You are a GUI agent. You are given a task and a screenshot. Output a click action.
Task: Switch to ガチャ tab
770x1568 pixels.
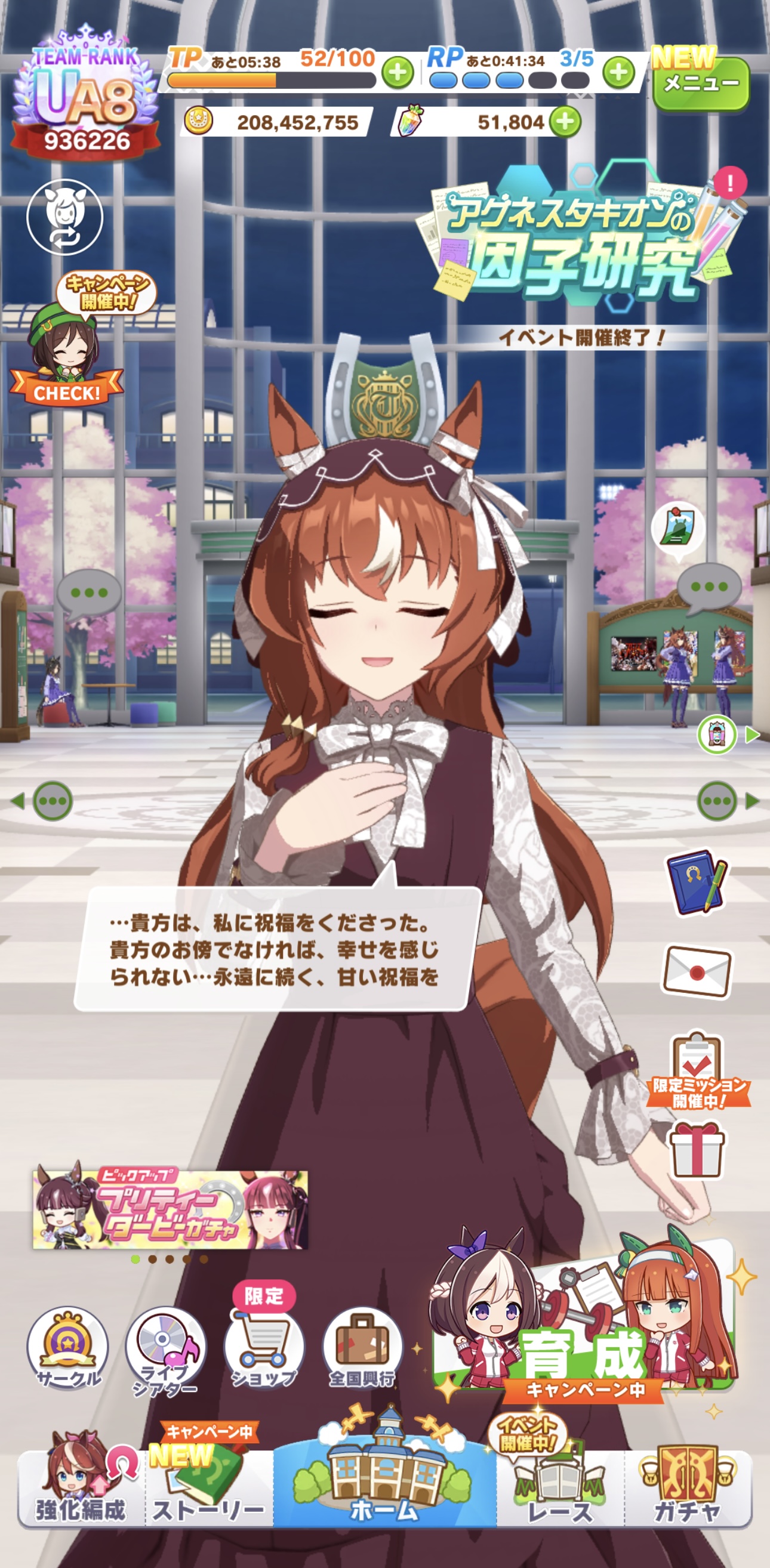[x=688, y=1487]
